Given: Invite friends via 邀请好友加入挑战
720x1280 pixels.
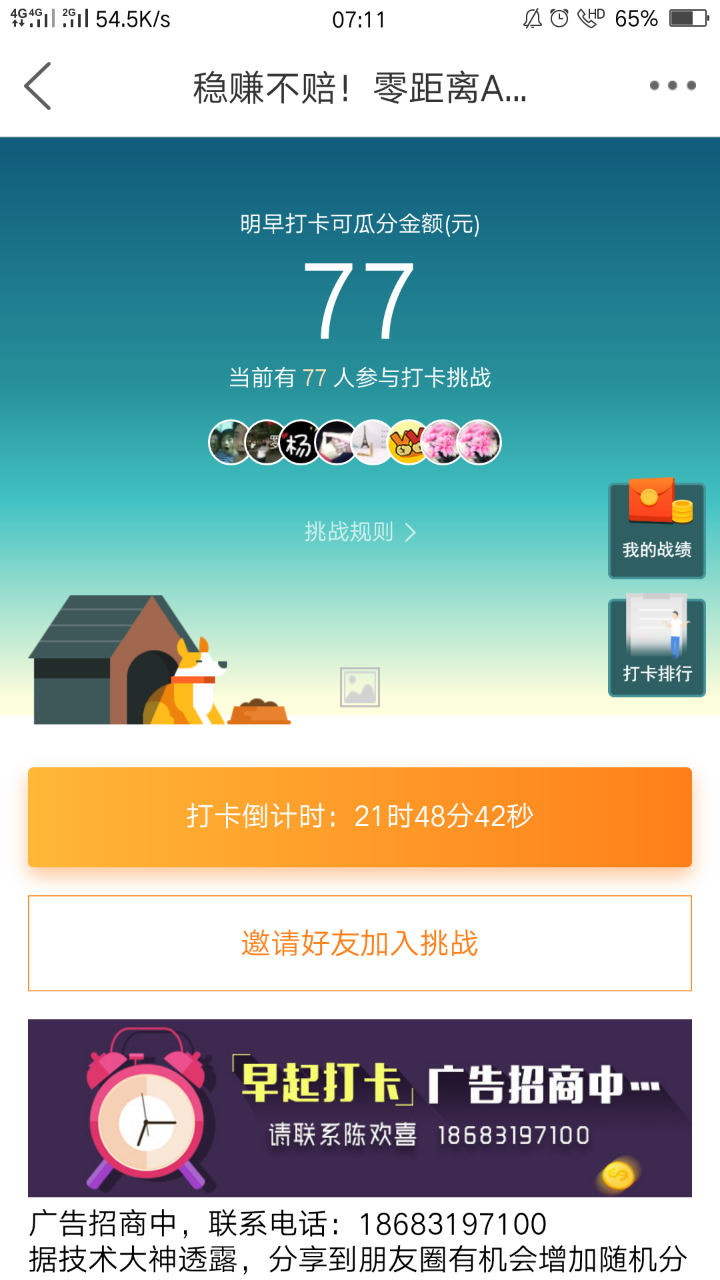Looking at the screenshot, I should 360,943.
